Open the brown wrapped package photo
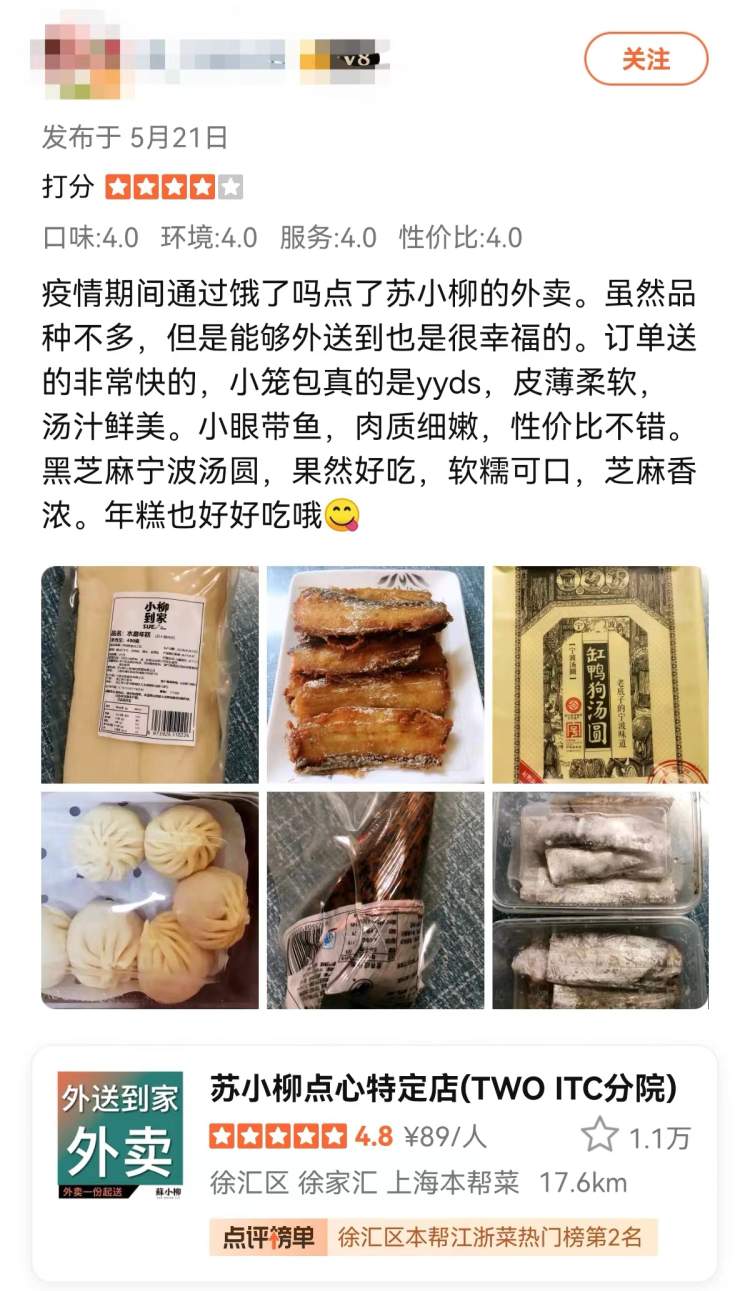The image size is (750, 1291). 375,900
